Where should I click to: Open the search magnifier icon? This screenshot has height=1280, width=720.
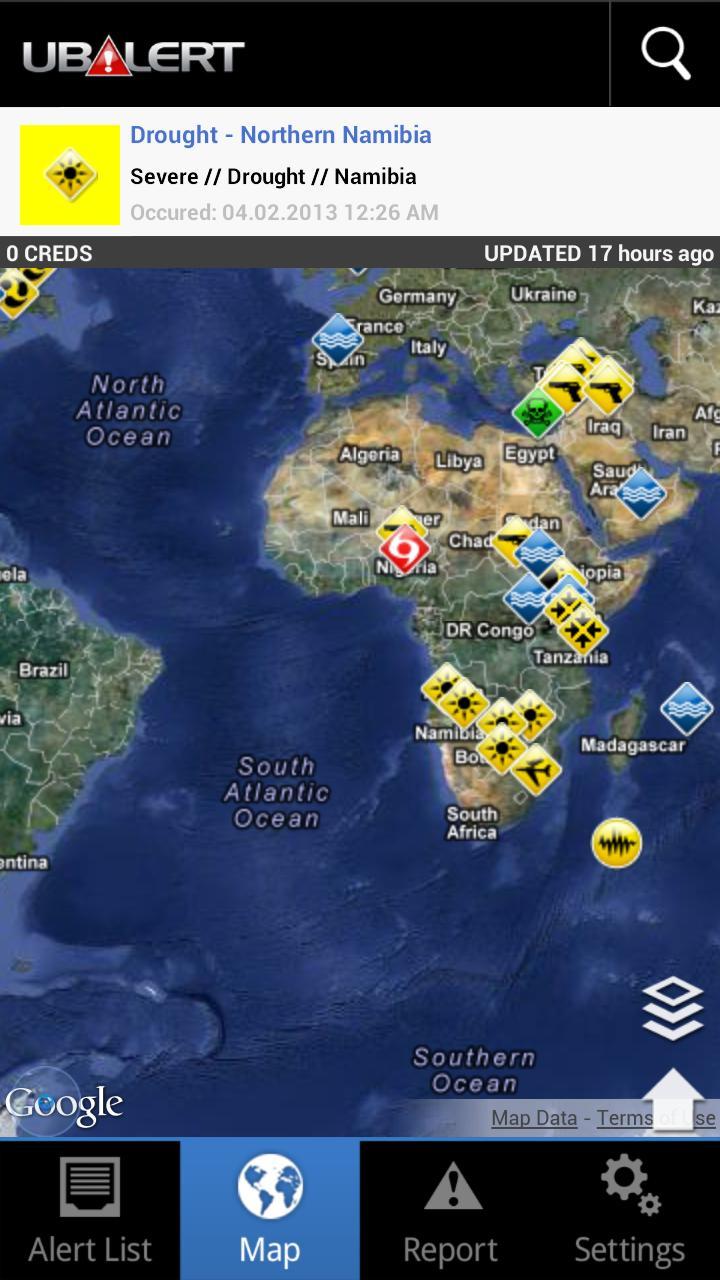coord(666,54)
